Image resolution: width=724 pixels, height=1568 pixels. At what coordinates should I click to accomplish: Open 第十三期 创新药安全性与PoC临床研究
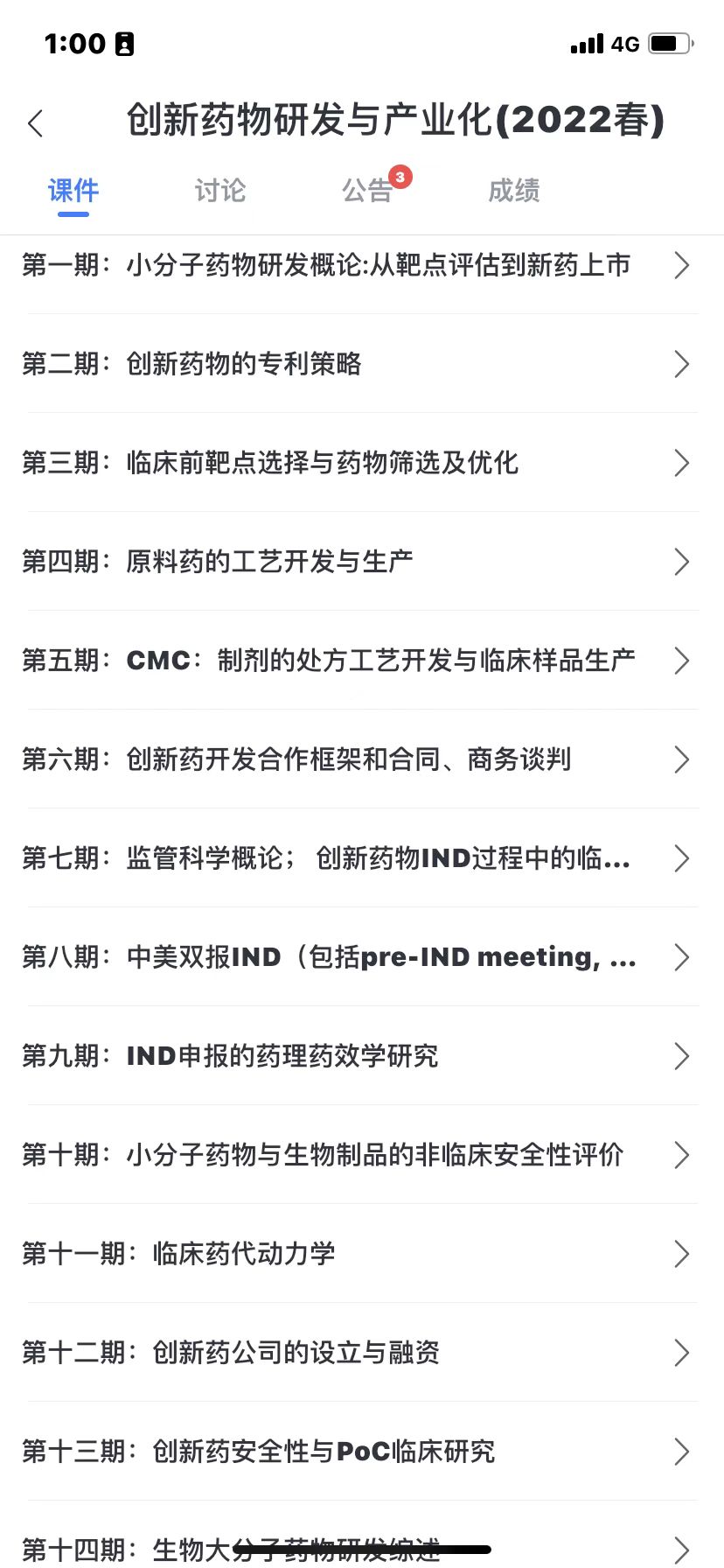[362, 1451]
